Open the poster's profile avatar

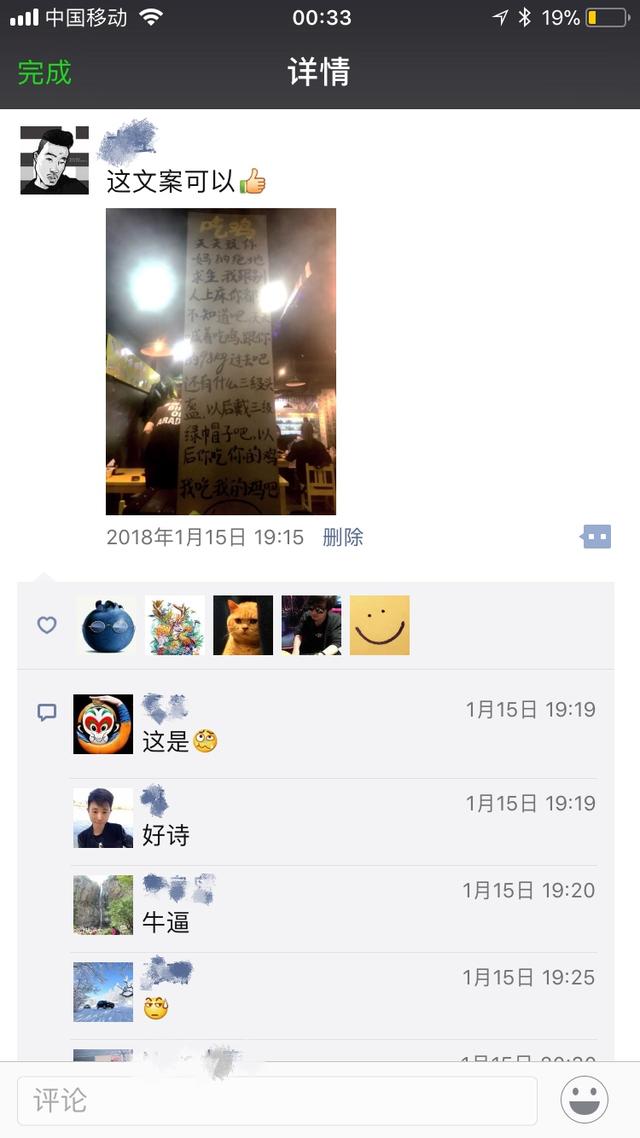pyautogui.click(x=54, y=160)
